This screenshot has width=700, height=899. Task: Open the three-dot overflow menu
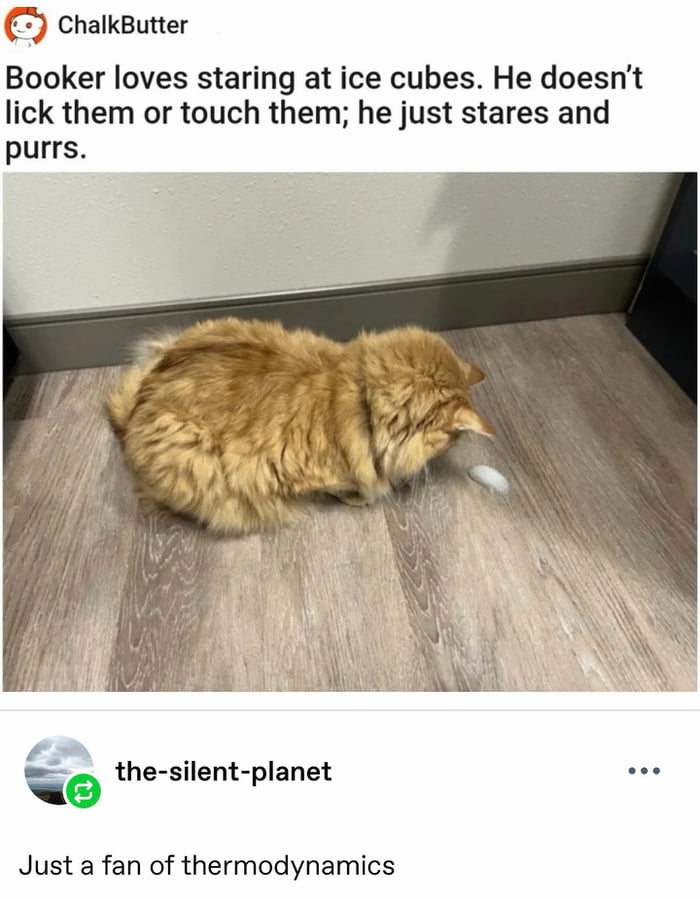pos(644,771)
